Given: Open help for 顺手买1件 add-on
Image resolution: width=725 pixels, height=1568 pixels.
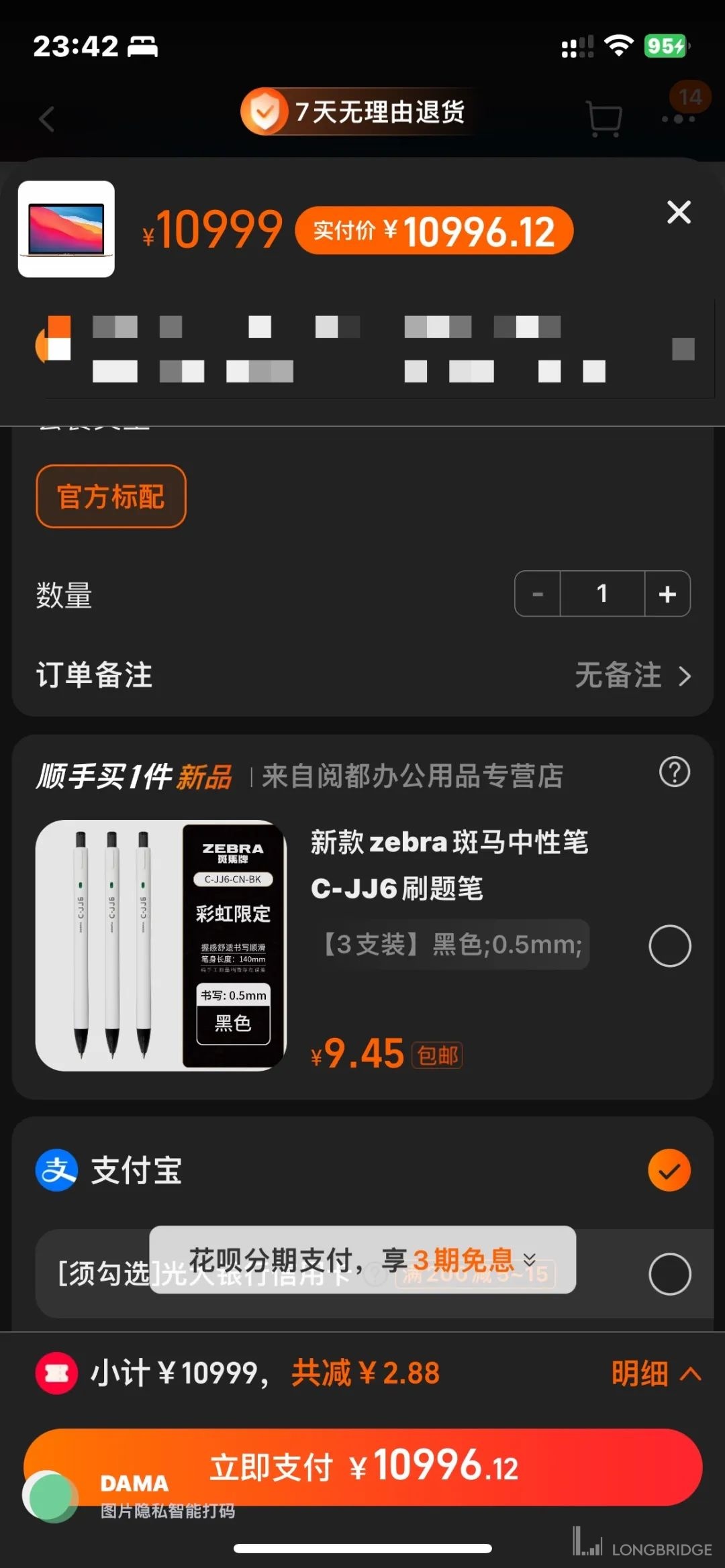Looking at the screenshot, I should (x=674, y=772).
